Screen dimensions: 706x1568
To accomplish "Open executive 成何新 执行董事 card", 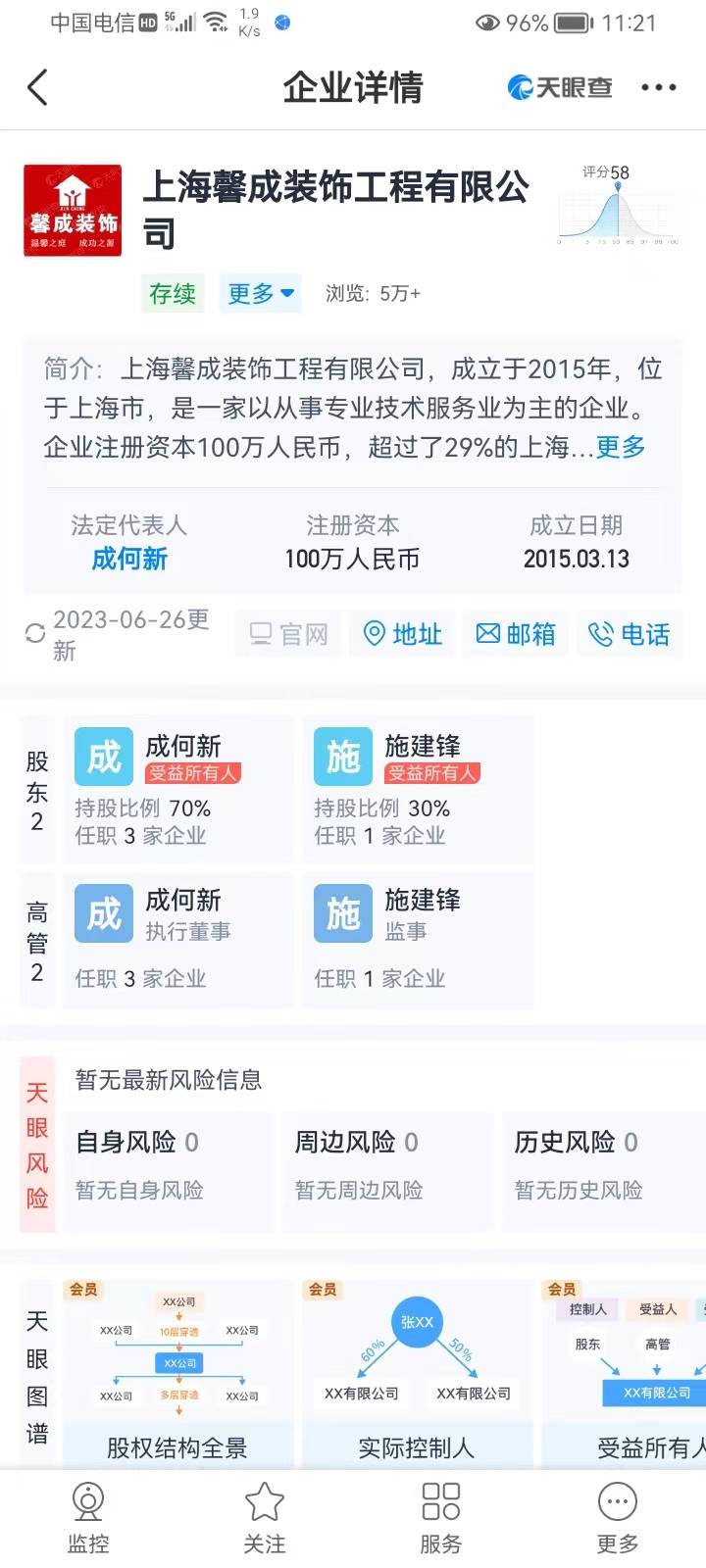I will point(178,941).
